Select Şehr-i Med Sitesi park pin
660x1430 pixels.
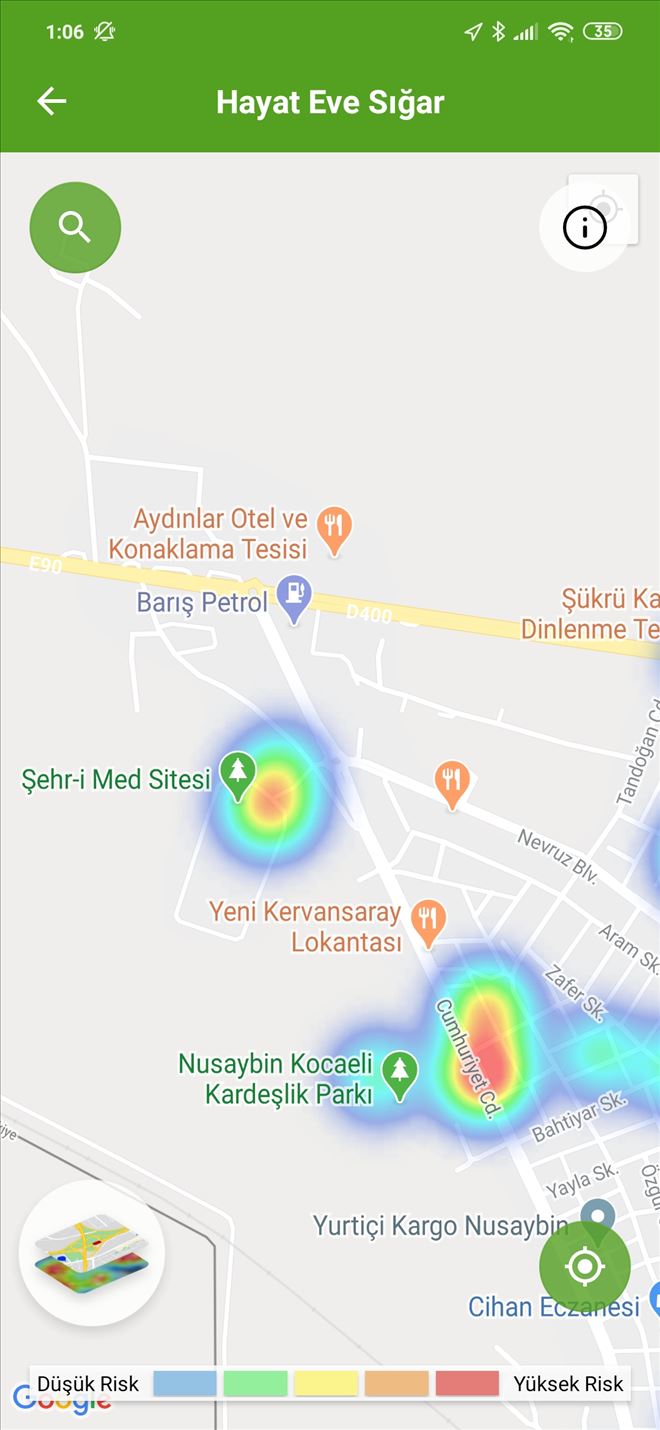pos(238,775)
